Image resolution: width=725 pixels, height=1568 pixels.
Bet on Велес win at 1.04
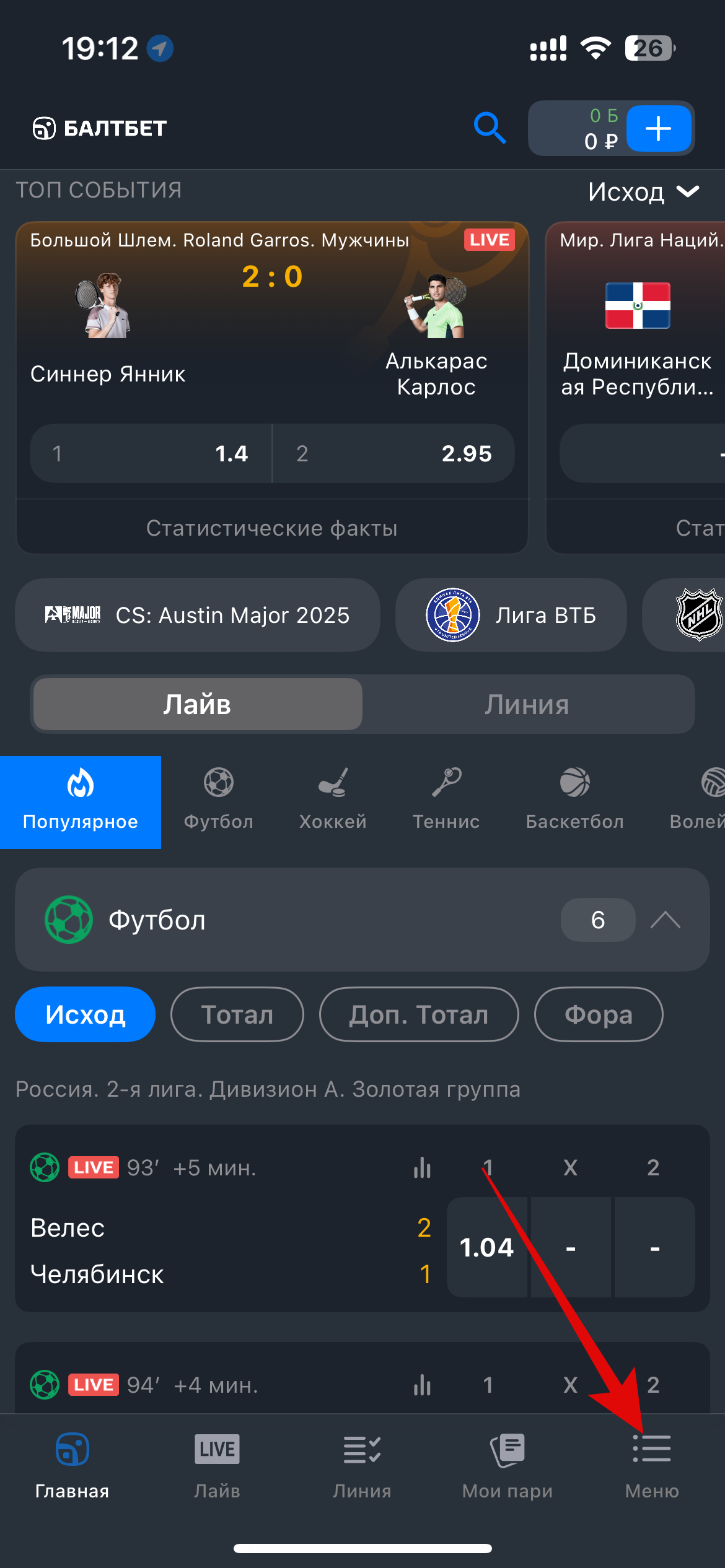click(x=486, y=1247)
